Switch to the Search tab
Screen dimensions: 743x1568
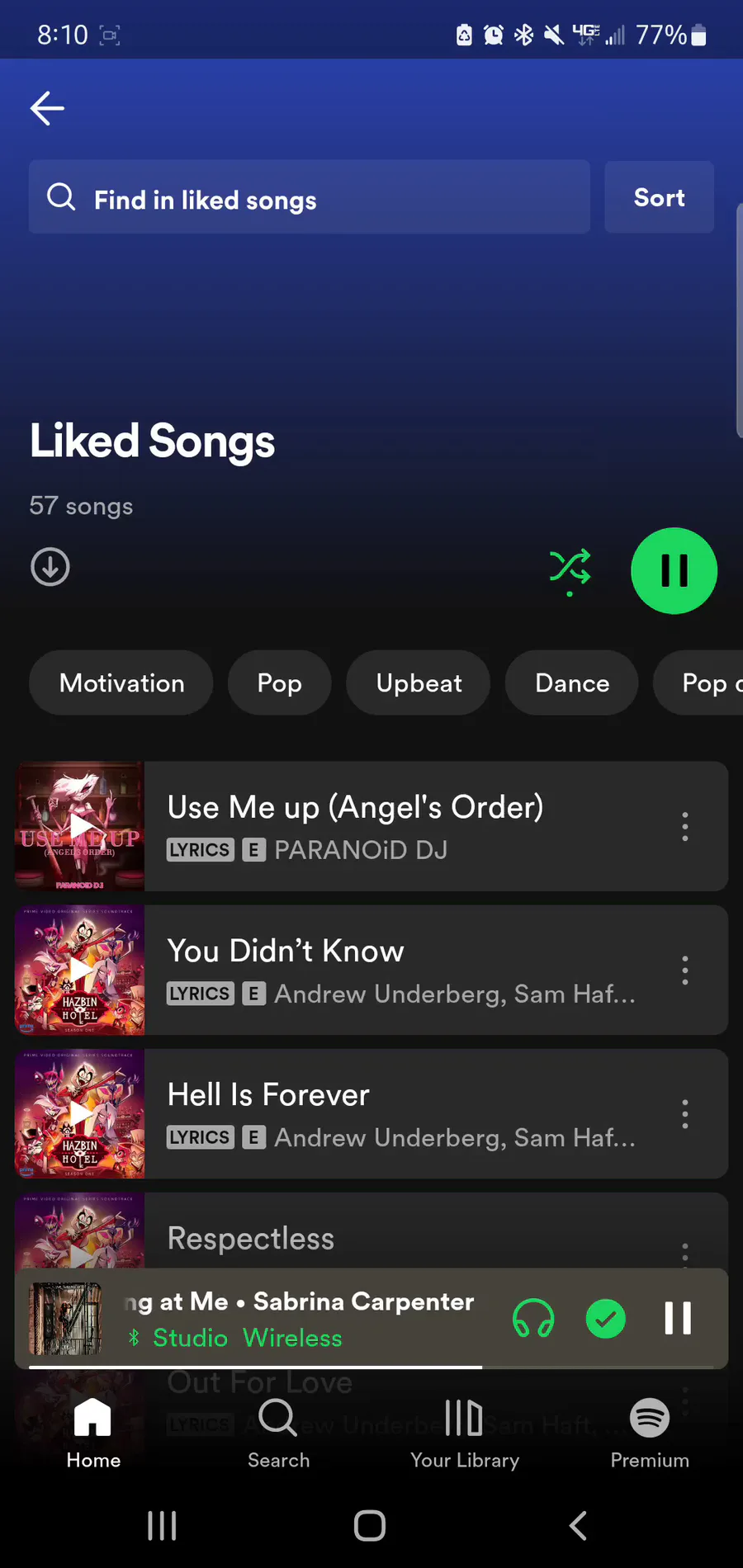point(278,1434)
